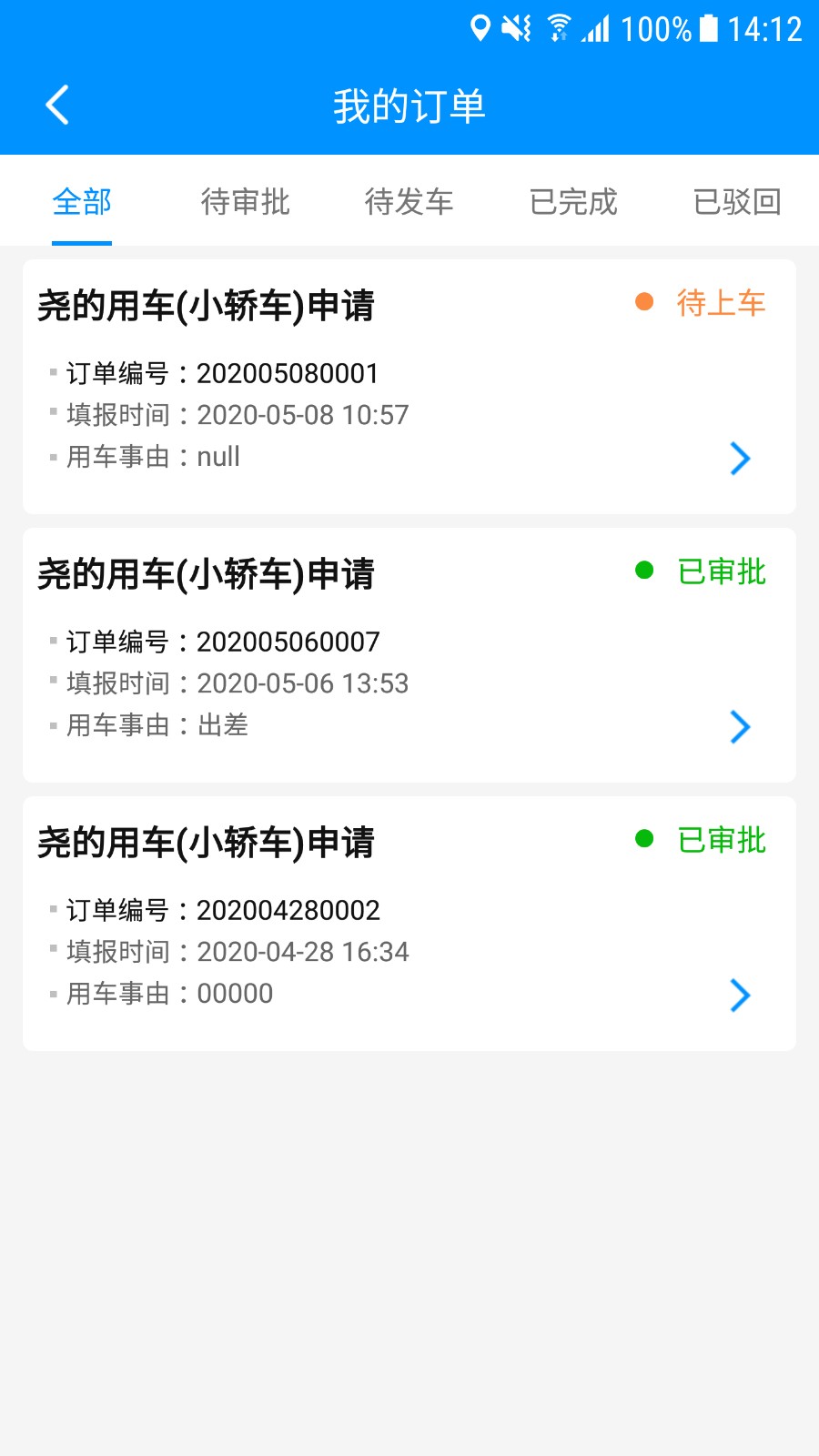Open order 202005060007 card

[409, 655]
